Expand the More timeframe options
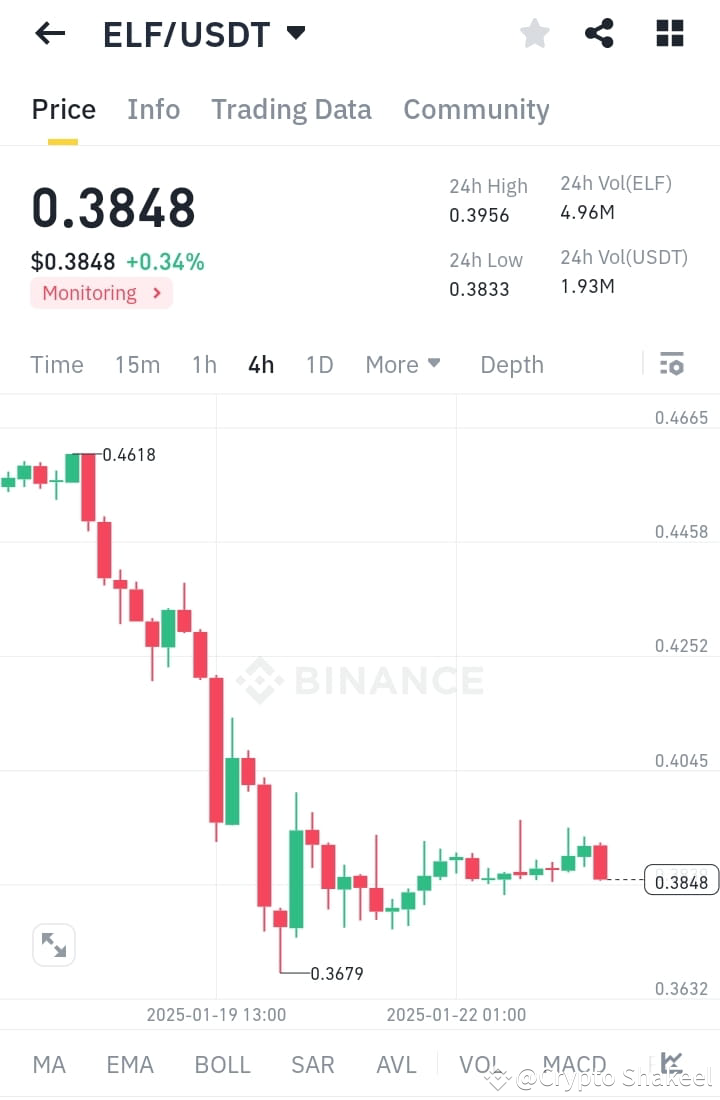 point(403,364)
